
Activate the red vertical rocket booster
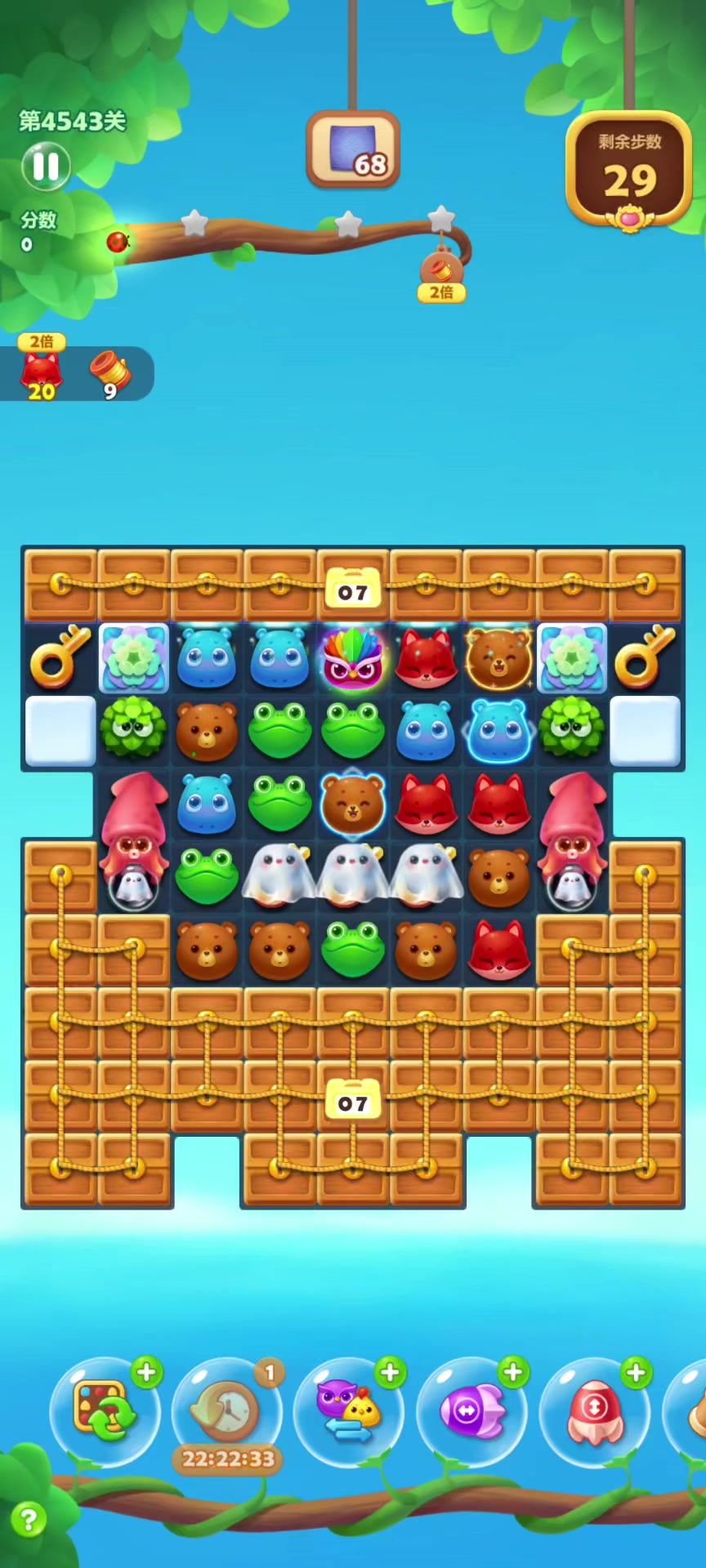pos(594,1411)
